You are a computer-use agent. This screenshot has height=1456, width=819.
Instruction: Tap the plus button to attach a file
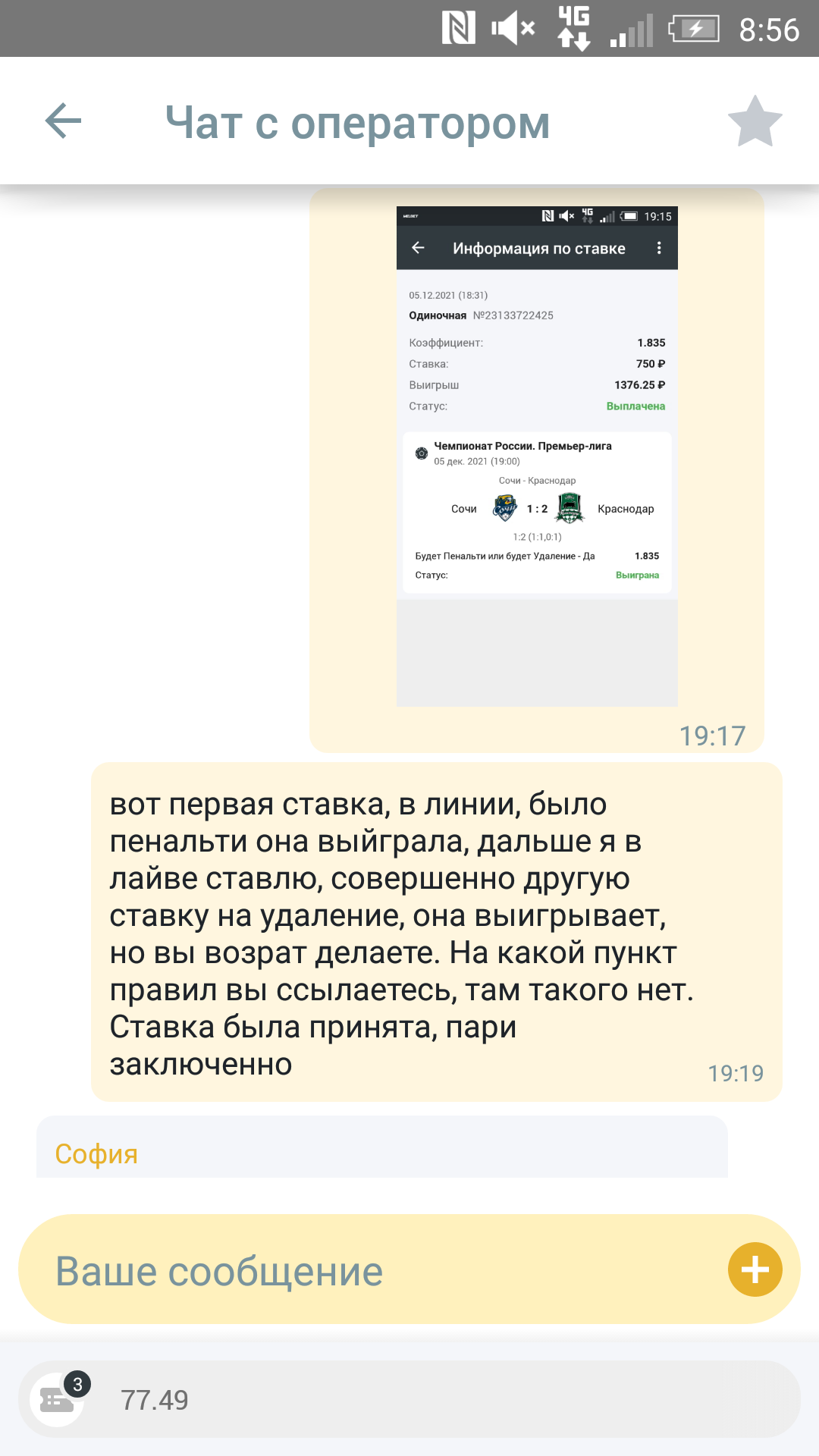click(x=755, y=1269)
